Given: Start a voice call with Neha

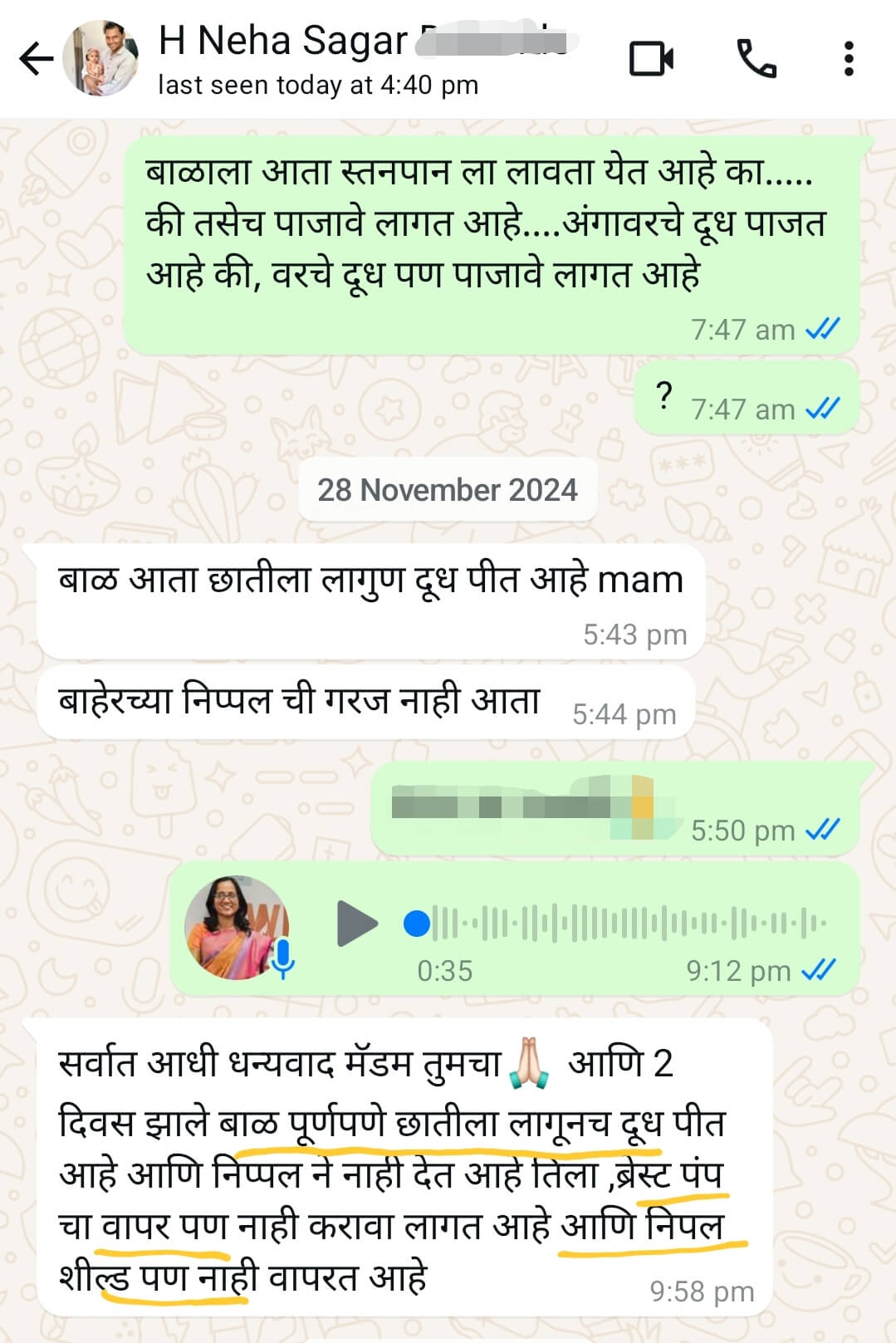Looking at the screenshot, I should click(x=756, y=59).
